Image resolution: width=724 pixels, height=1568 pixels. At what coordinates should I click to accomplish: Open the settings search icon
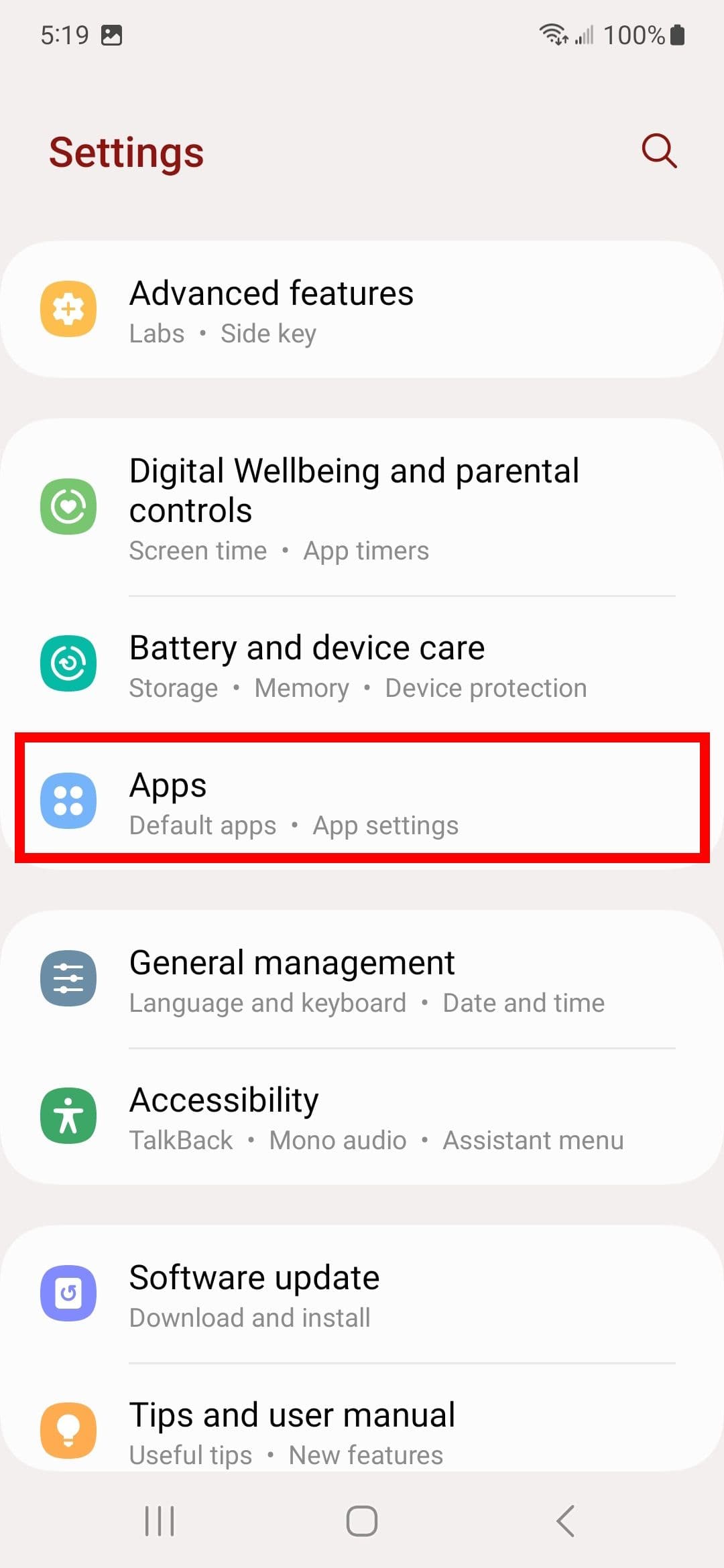[x=659, y=151]
